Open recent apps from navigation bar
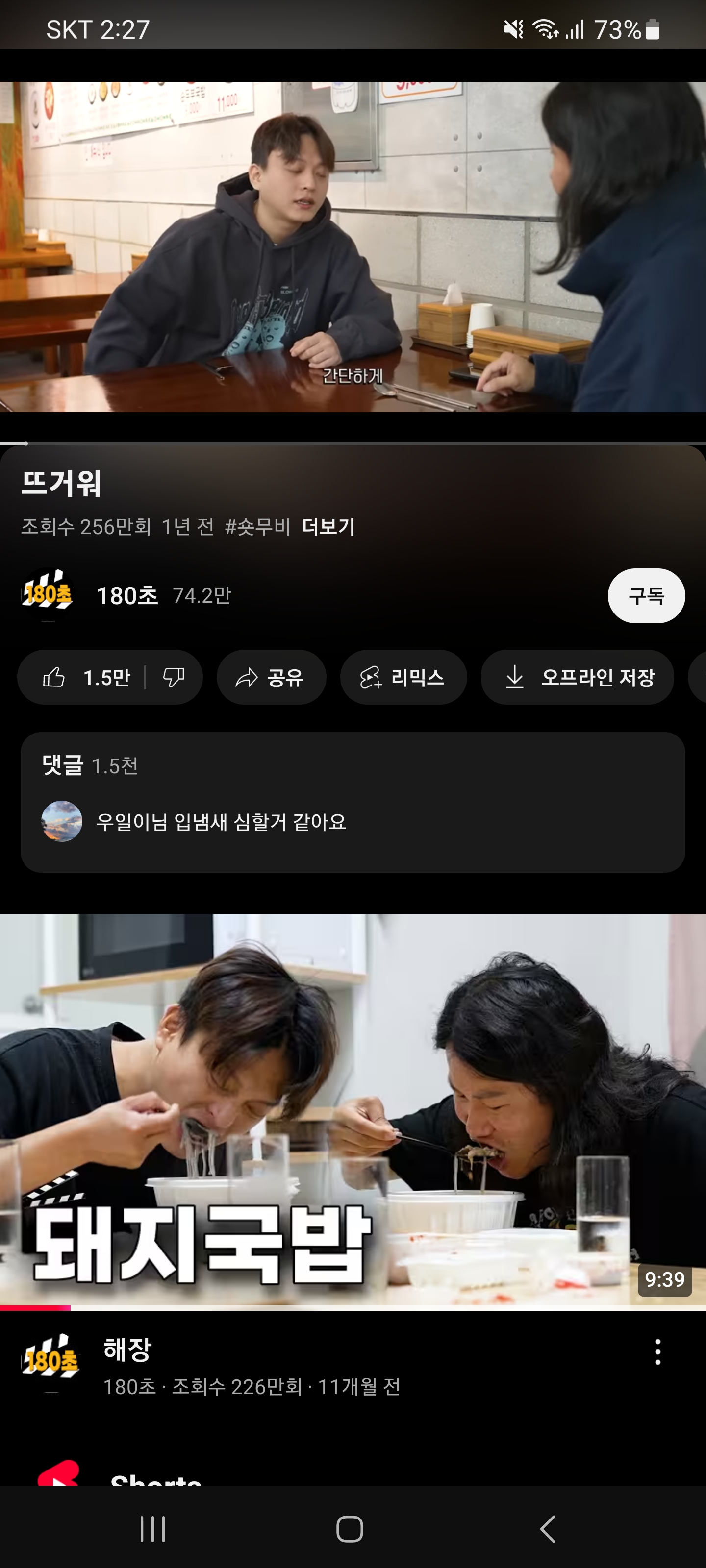The image size is (706, 1568). (x=152, y=1528)
